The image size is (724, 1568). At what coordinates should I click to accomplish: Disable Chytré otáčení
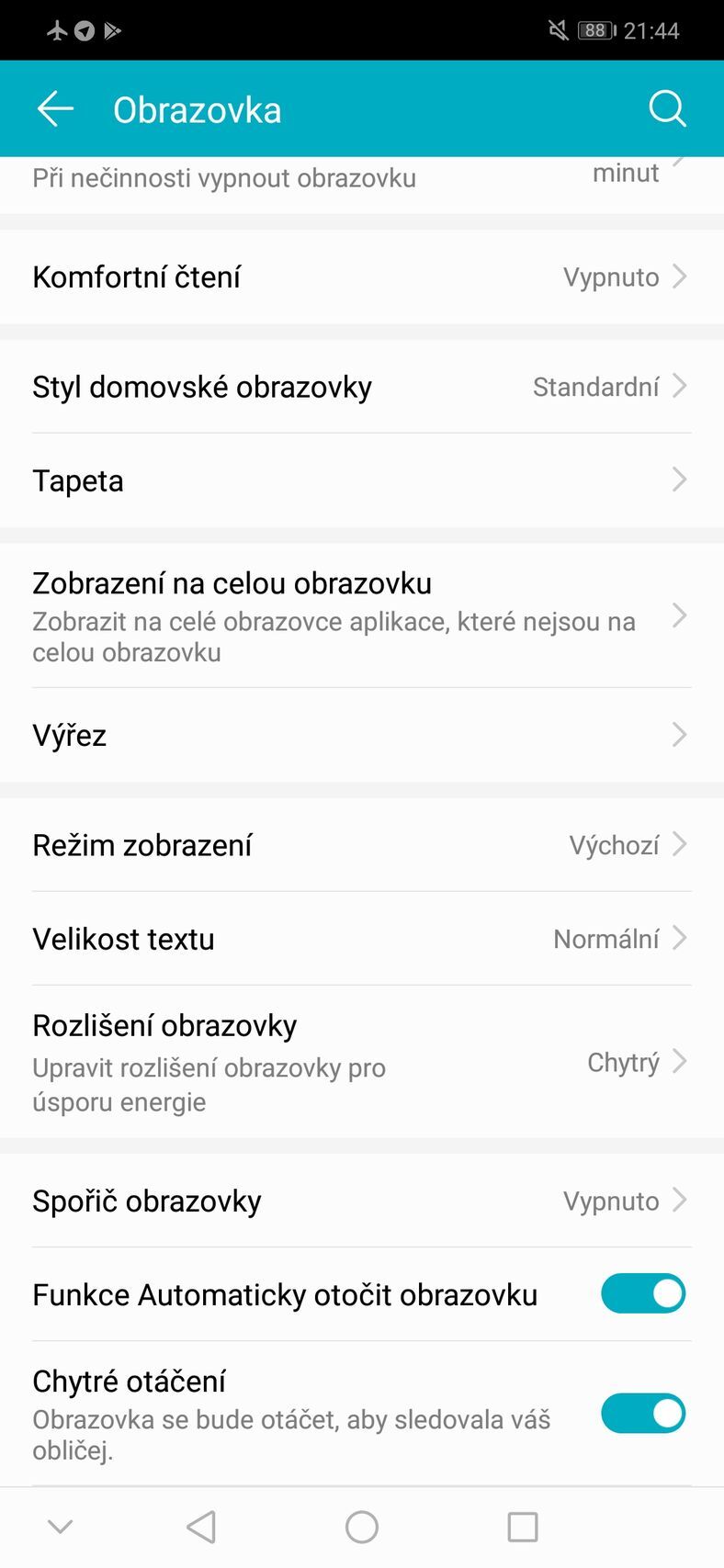tap(643, 1414)
